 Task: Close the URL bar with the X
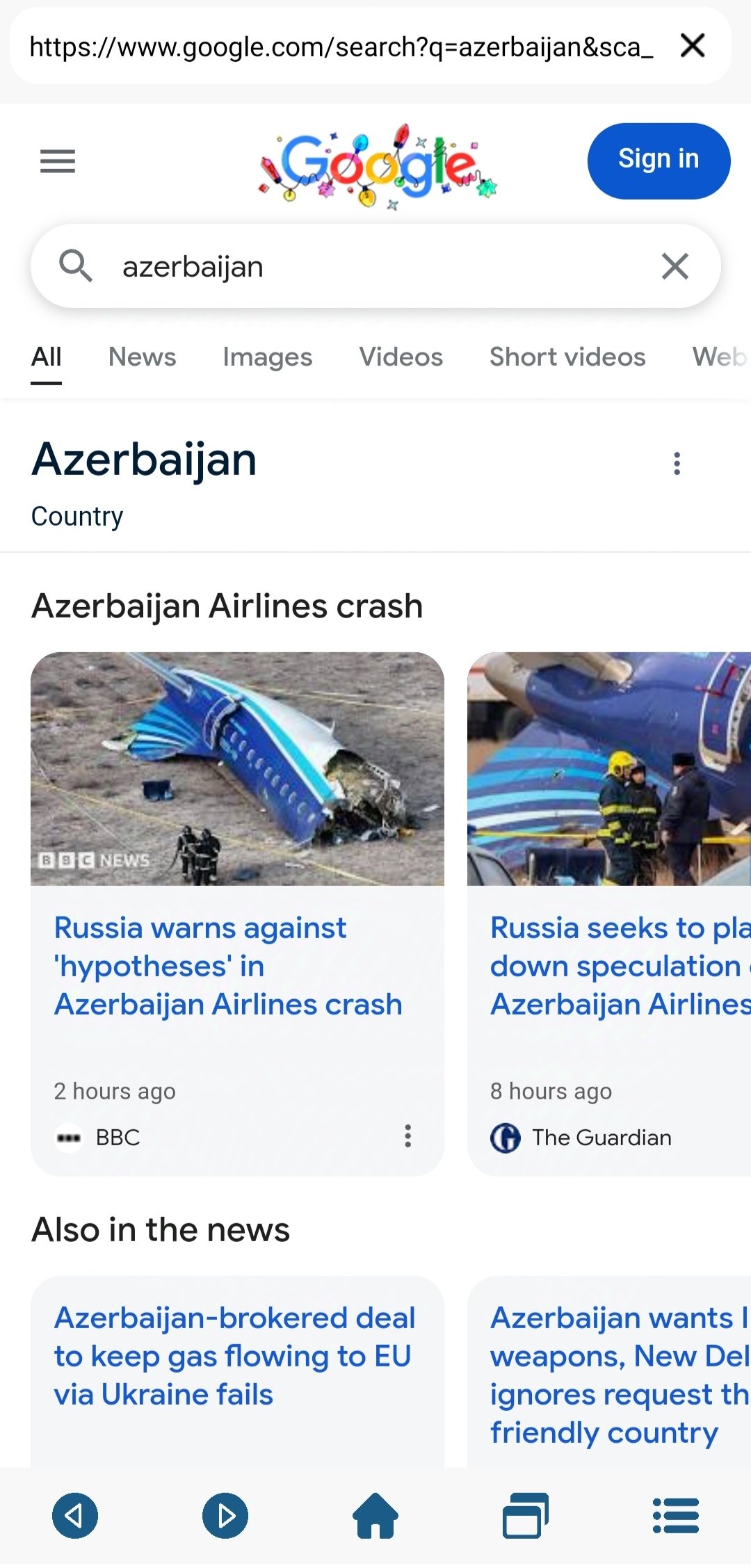tap(693, 46)
